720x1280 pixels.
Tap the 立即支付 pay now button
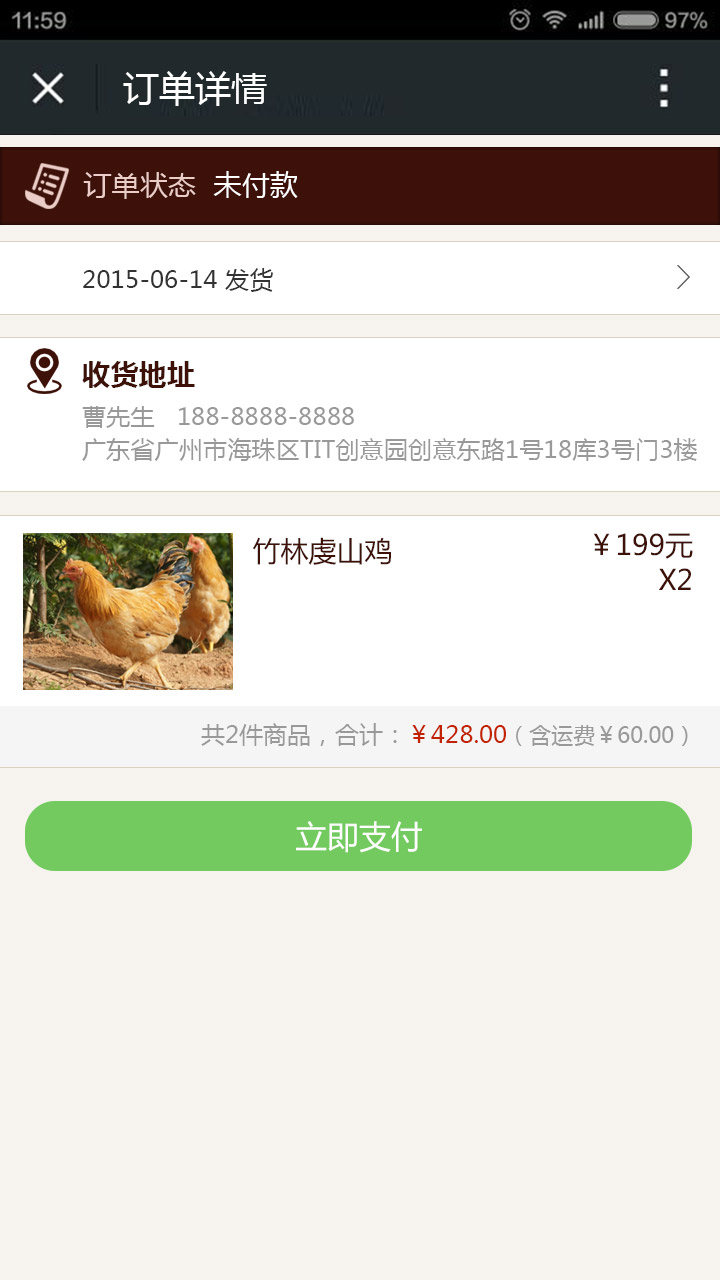[x=358, y=836]
